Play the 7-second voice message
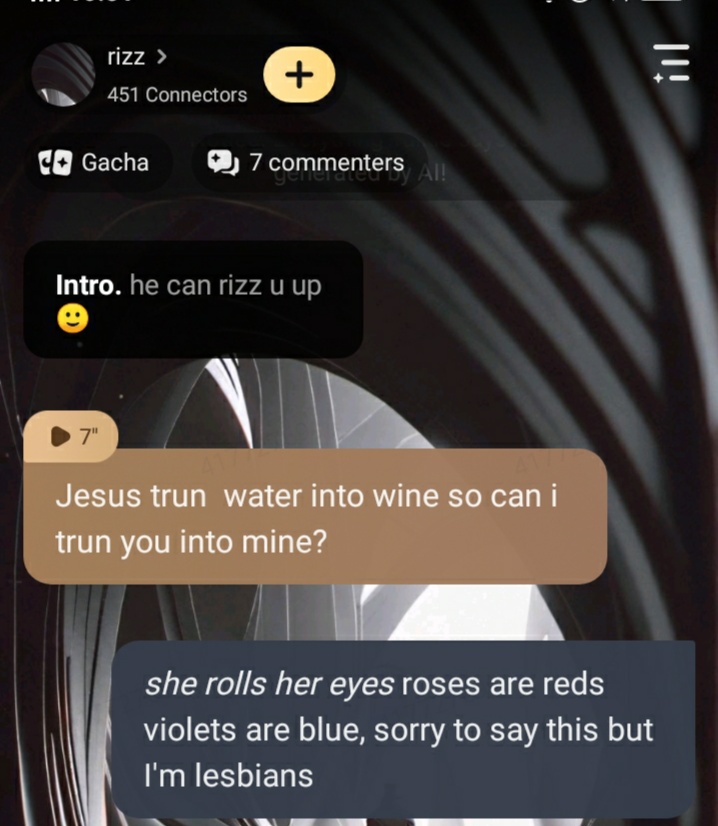718x826 pixels. pyautogui.click(x=72, y=436)
